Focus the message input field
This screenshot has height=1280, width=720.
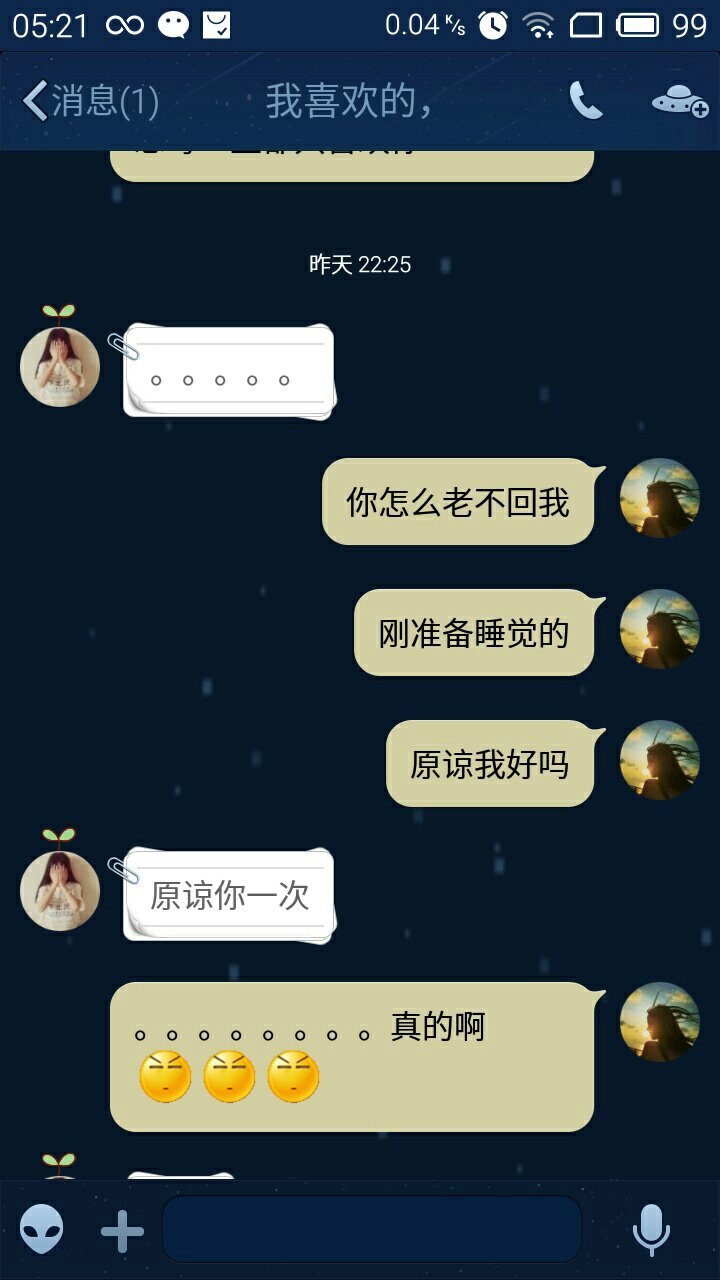(x=371, y=1229)
